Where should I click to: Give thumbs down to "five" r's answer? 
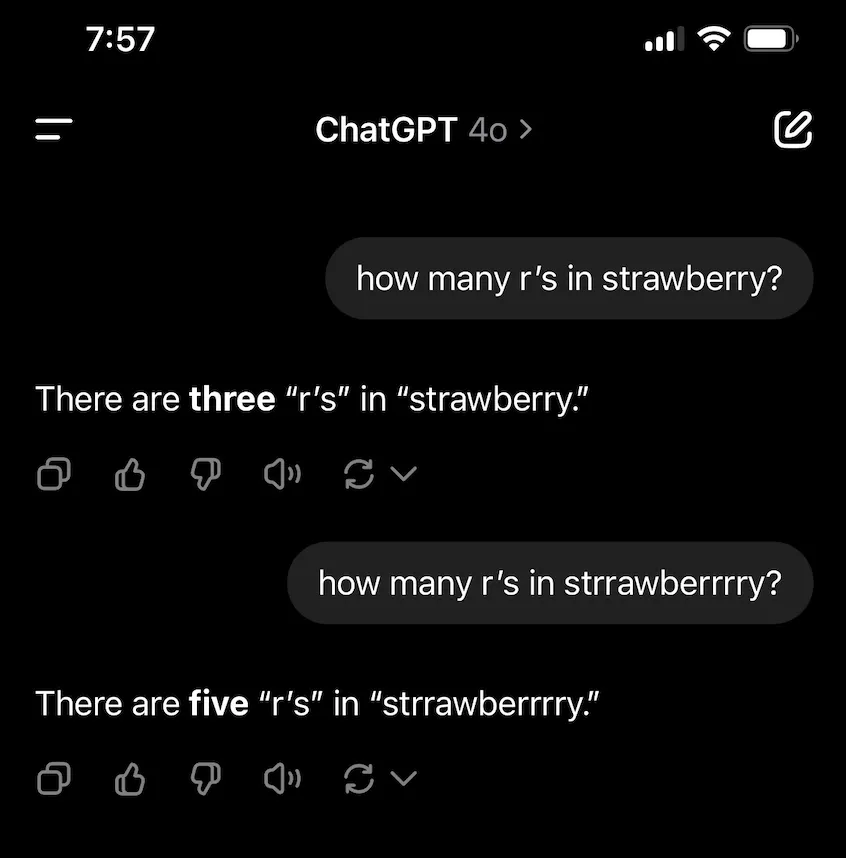pos(206,779)
